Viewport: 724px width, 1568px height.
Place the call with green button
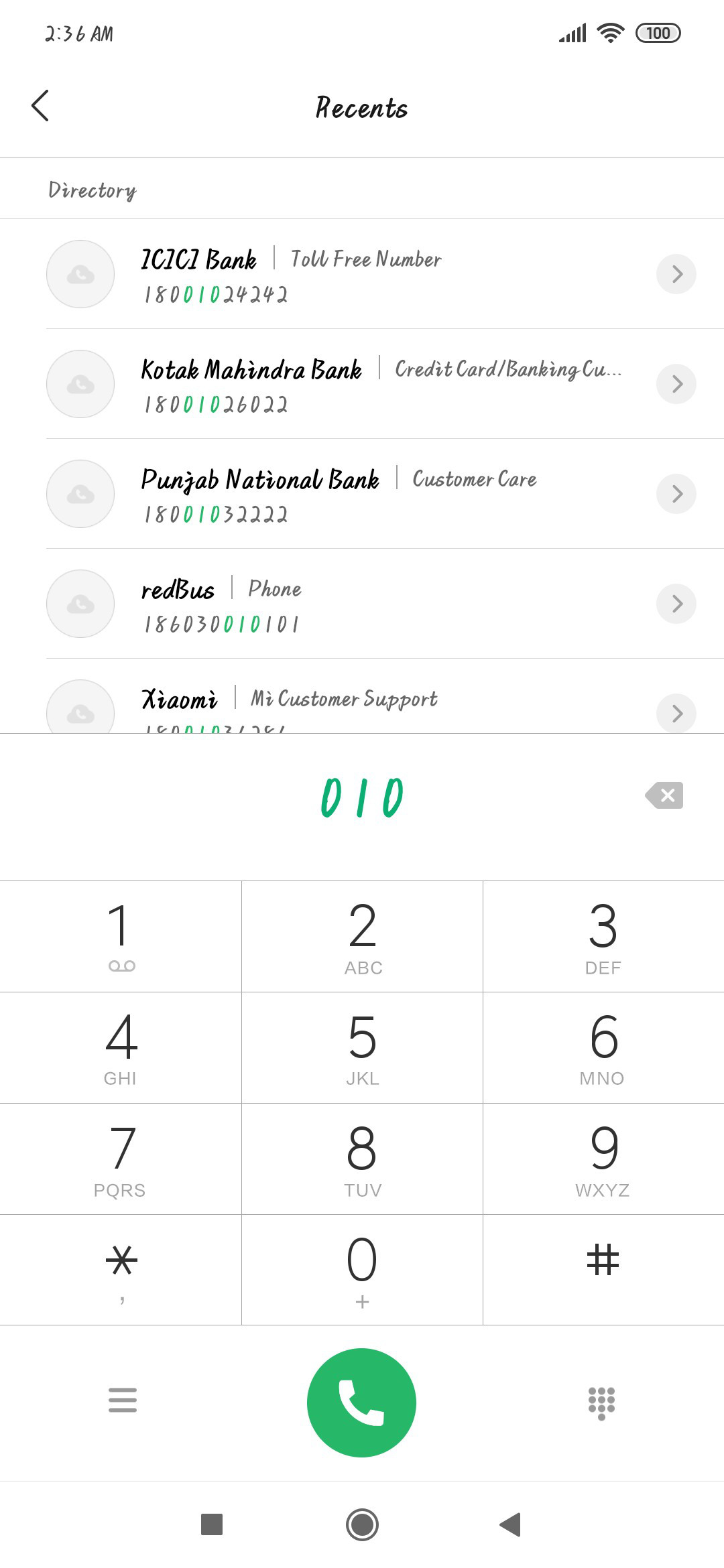point(361,1402)
